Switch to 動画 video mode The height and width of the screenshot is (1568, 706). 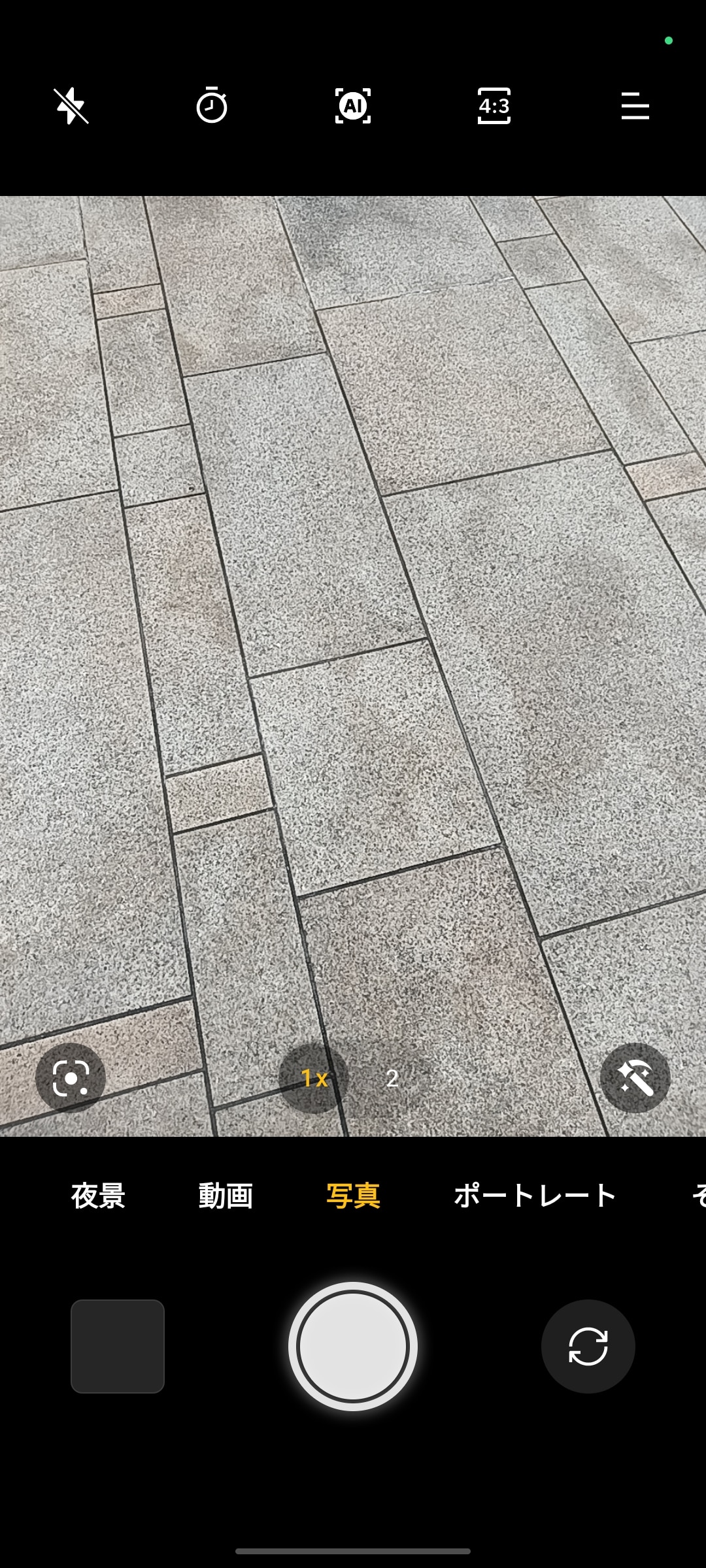click(x=226, y=1196)
